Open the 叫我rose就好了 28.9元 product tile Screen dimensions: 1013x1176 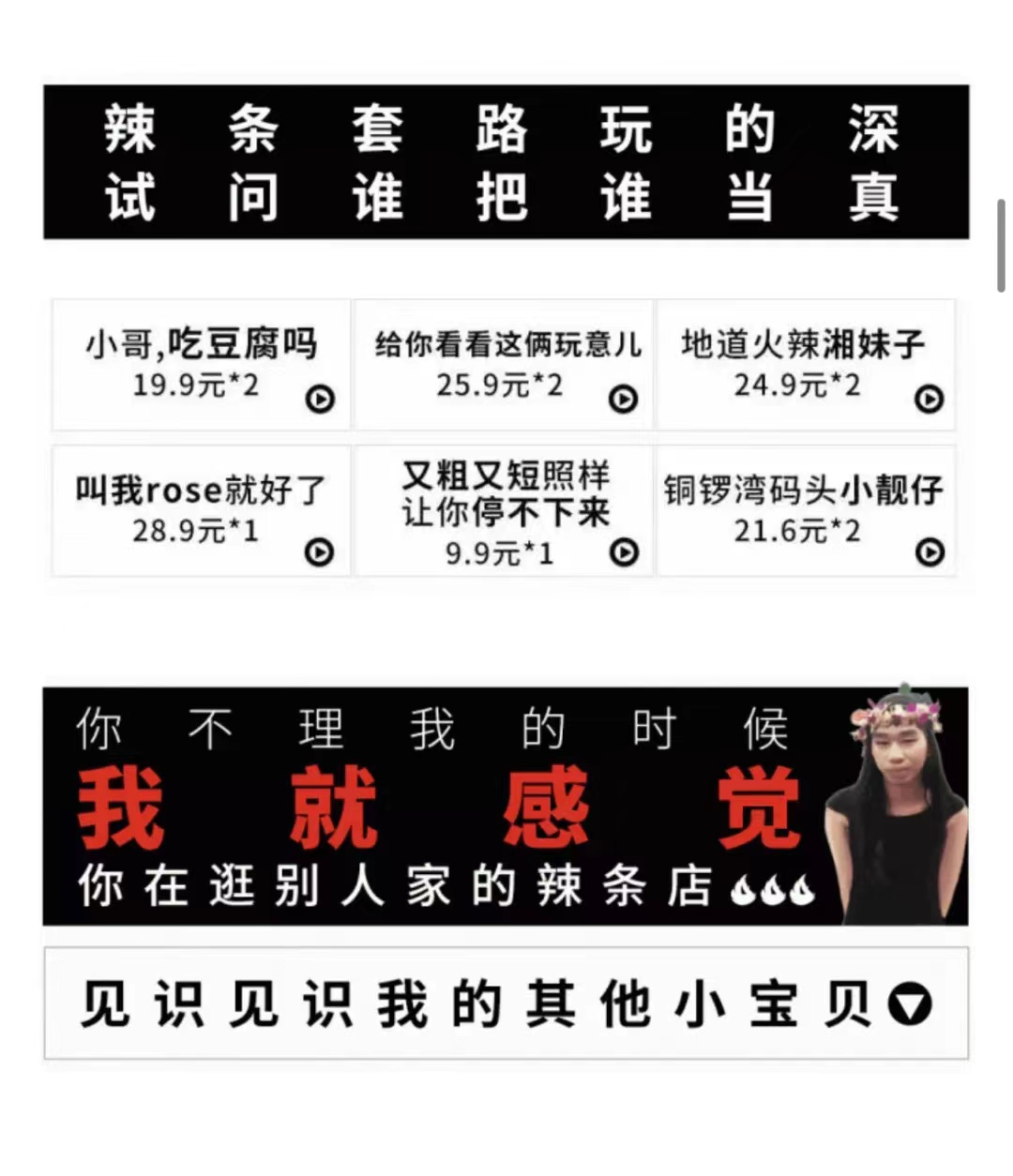coord(201,511)
